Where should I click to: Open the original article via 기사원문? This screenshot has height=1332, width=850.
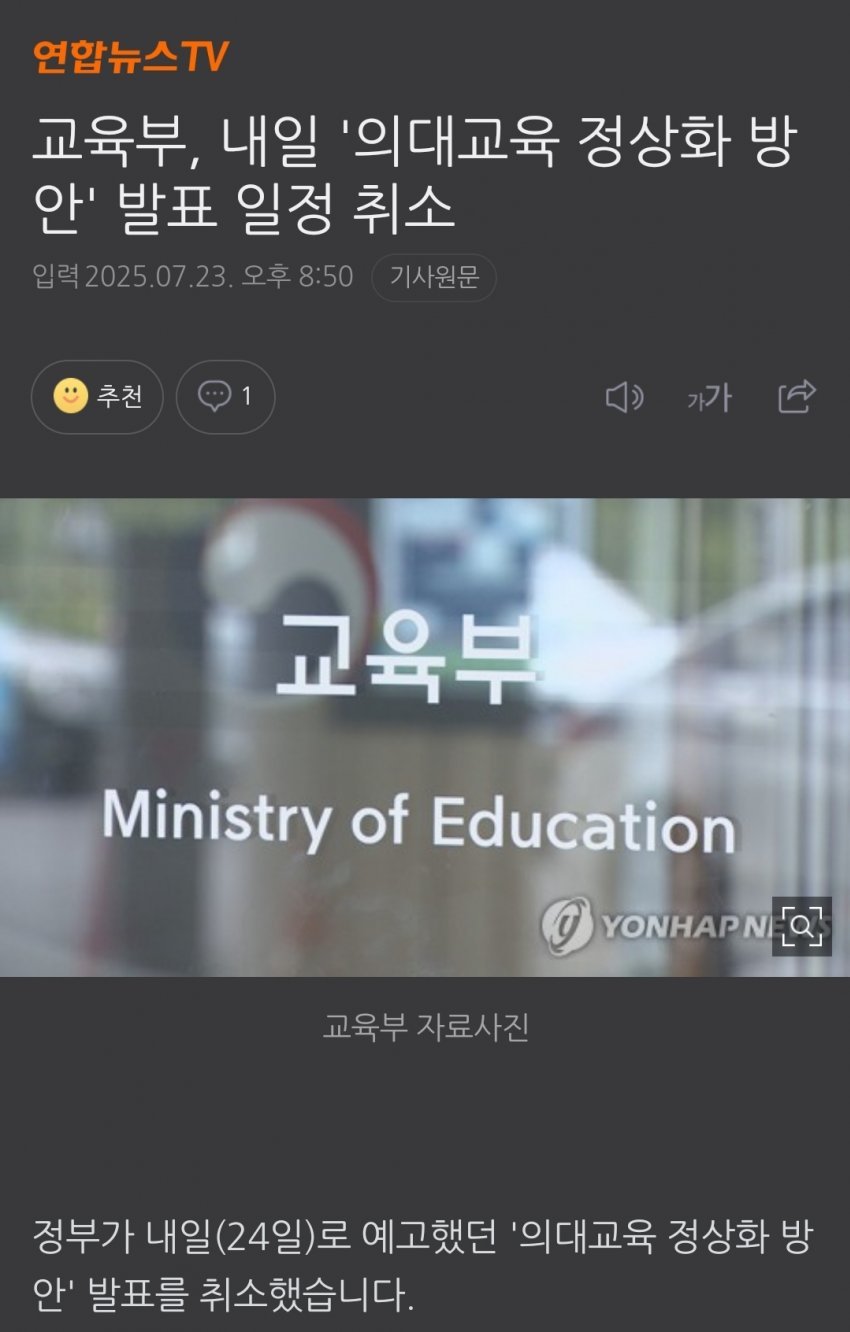[x=434, y=277]
